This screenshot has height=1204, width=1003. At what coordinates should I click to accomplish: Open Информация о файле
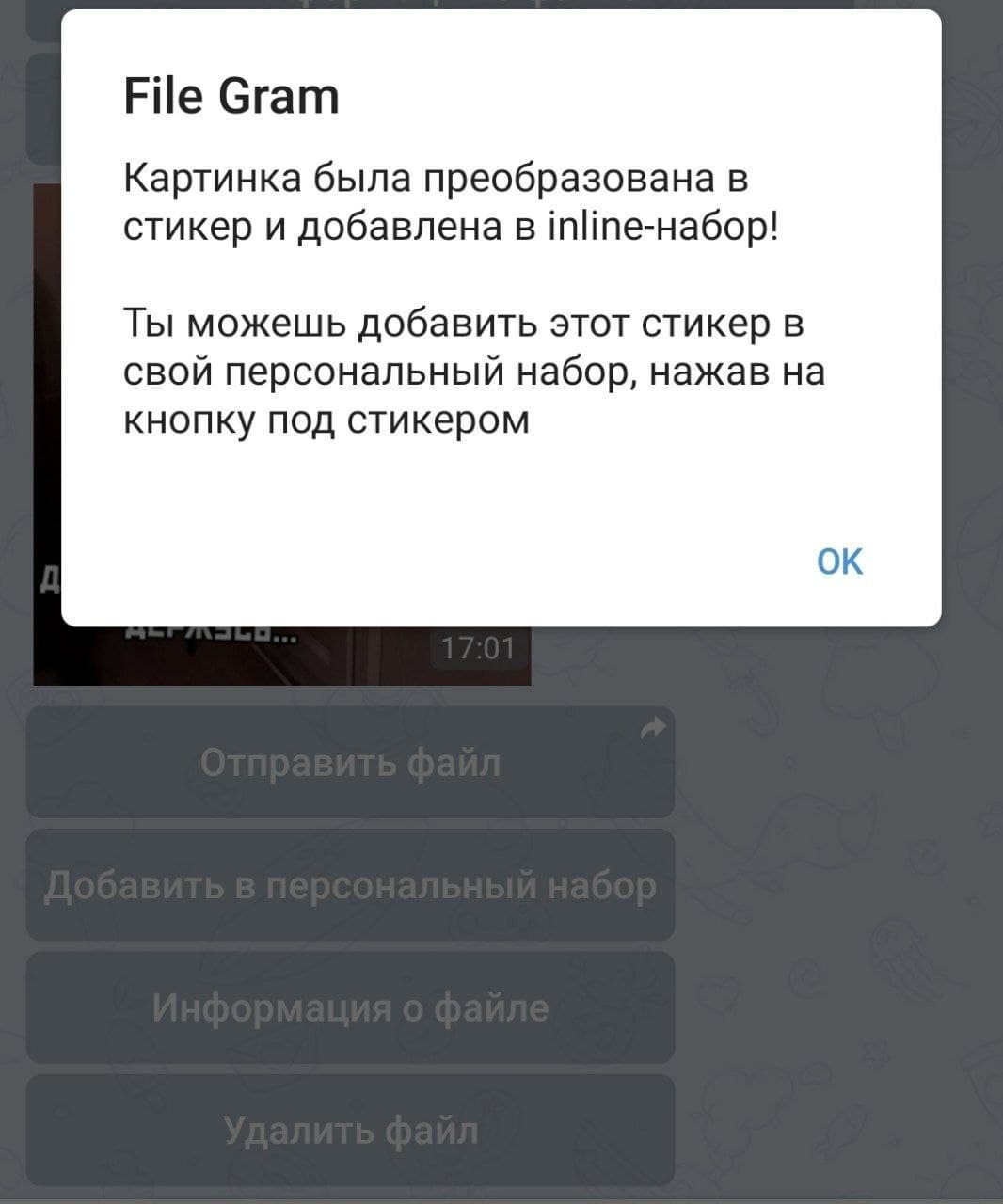click(350, 1008)
